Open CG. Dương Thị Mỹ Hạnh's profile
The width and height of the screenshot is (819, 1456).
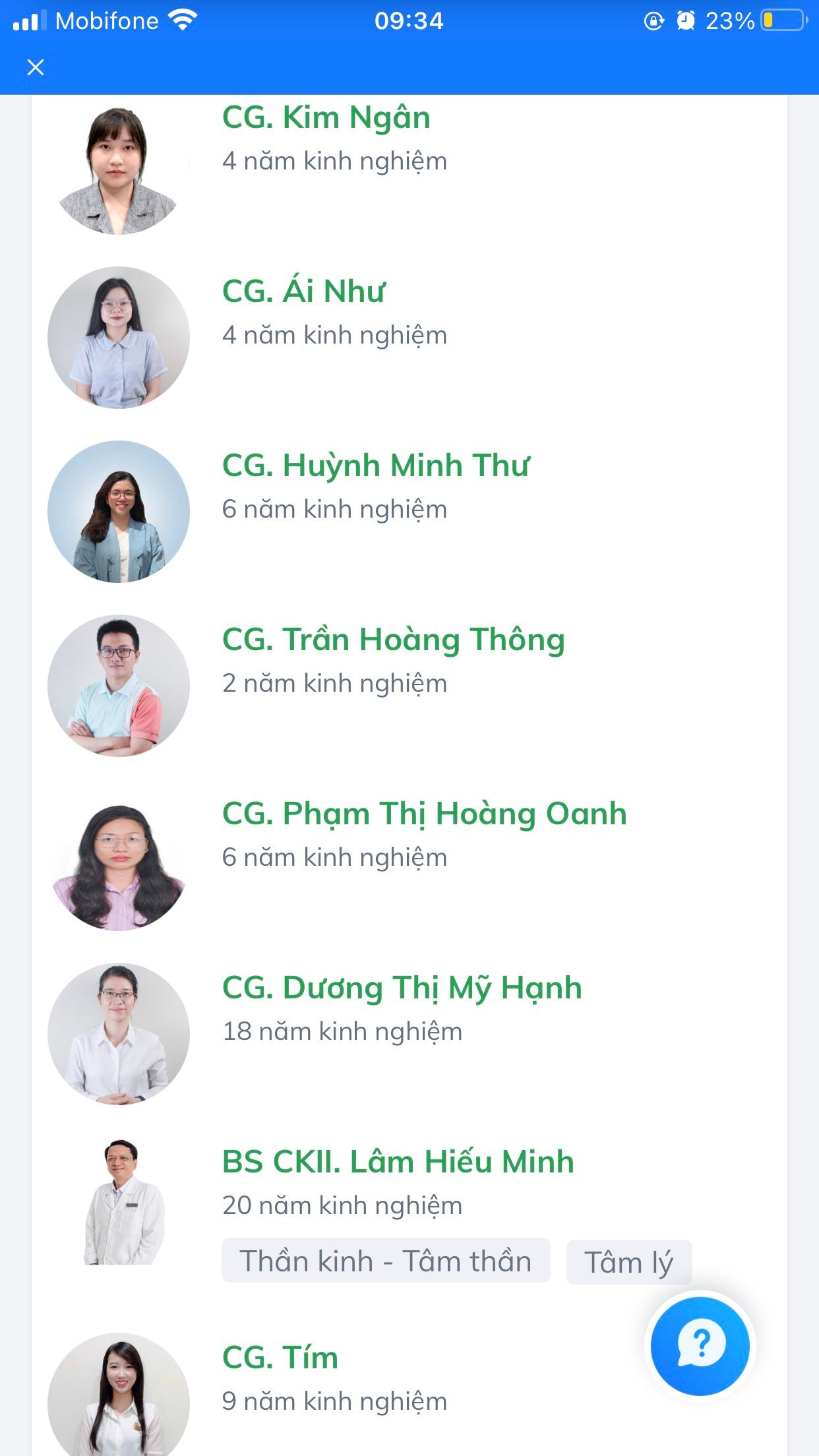click(x=402, y=987)
